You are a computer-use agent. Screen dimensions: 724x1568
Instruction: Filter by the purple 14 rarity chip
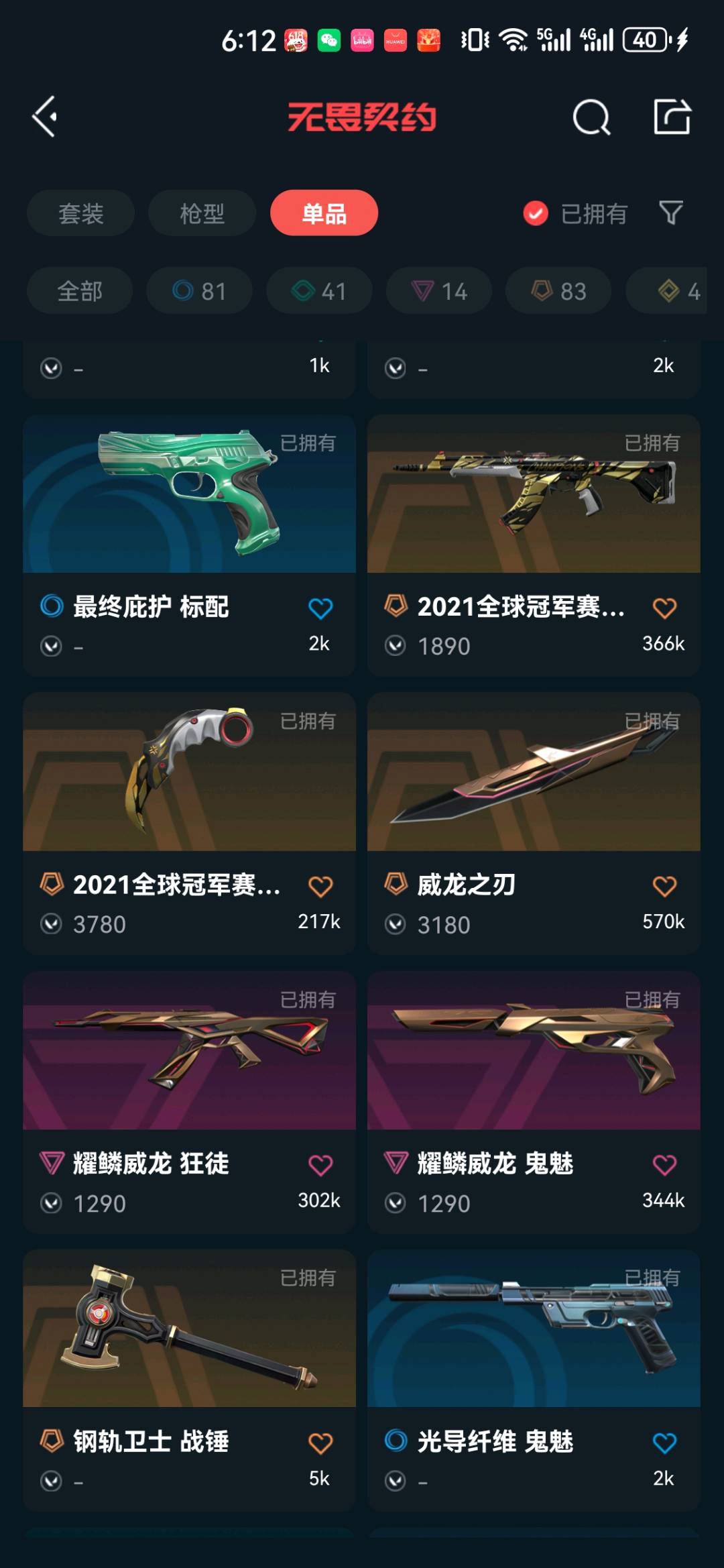(438, 291)
